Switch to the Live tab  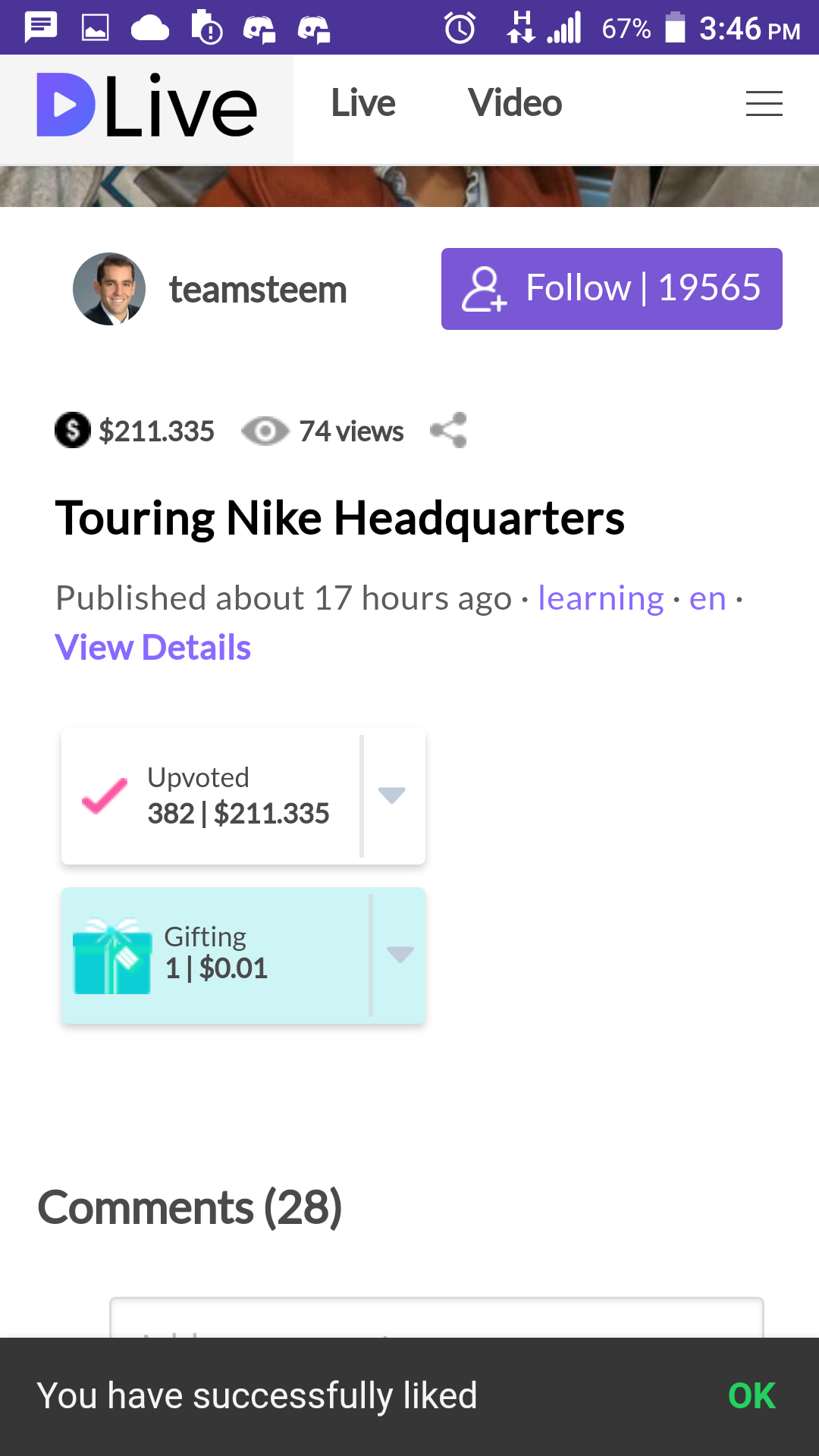tap(363, 103)
